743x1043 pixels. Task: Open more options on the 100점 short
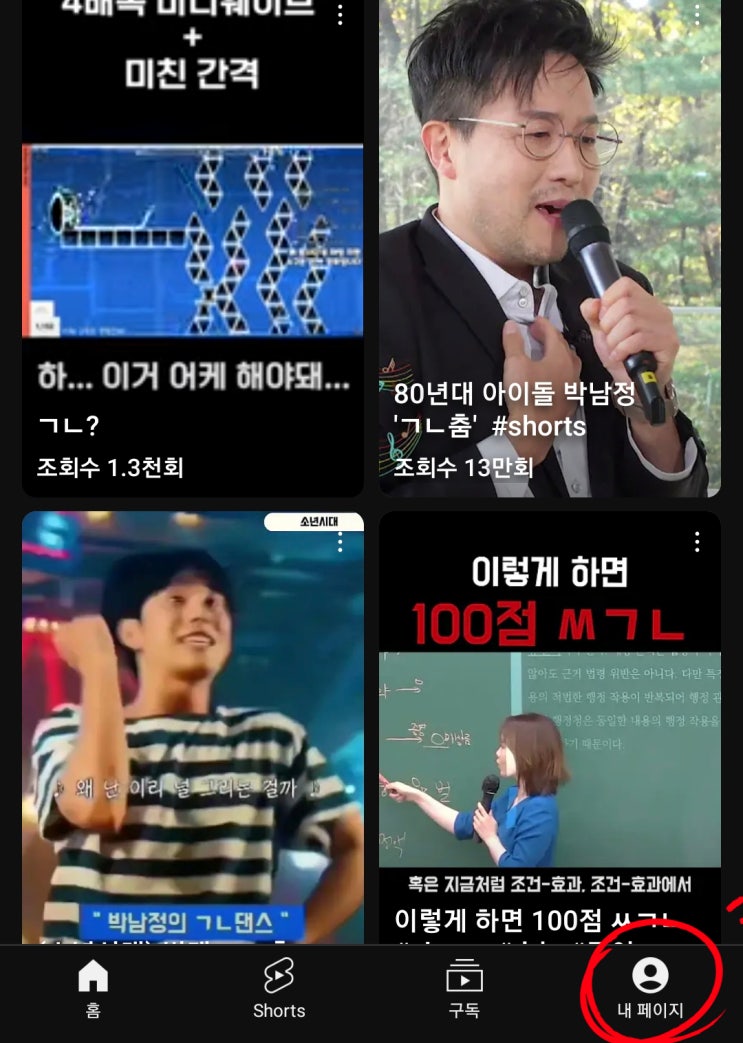click(697, 542)
